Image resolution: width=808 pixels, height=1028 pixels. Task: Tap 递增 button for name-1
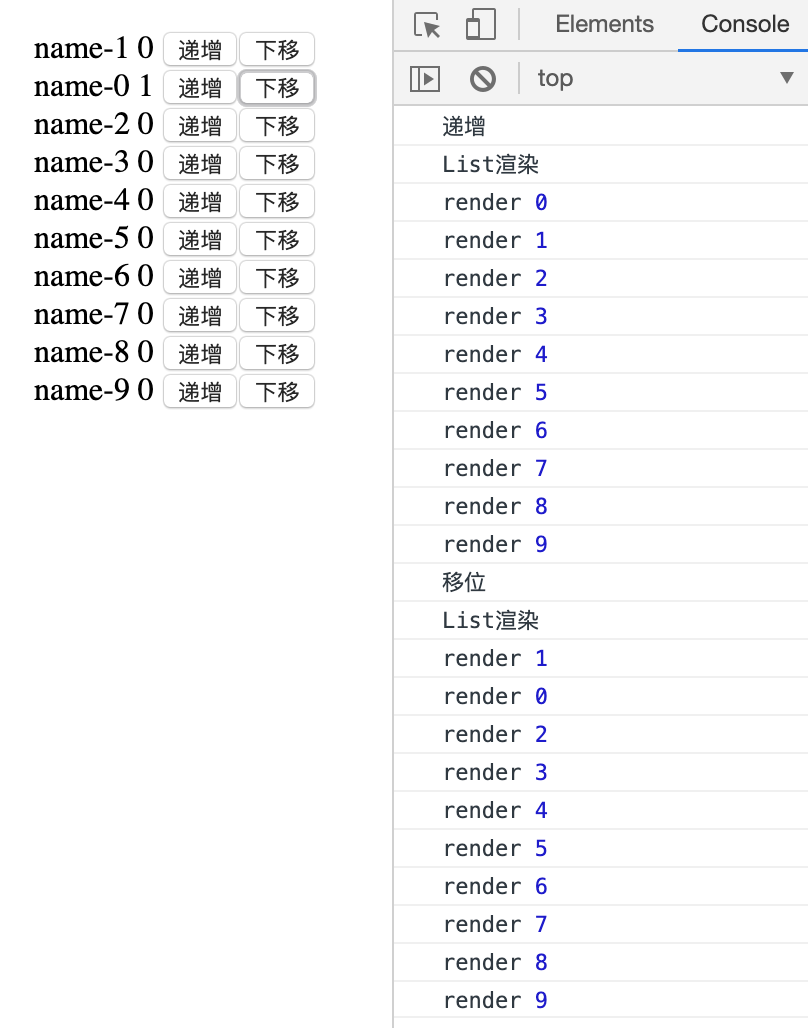tap(199, 49)
